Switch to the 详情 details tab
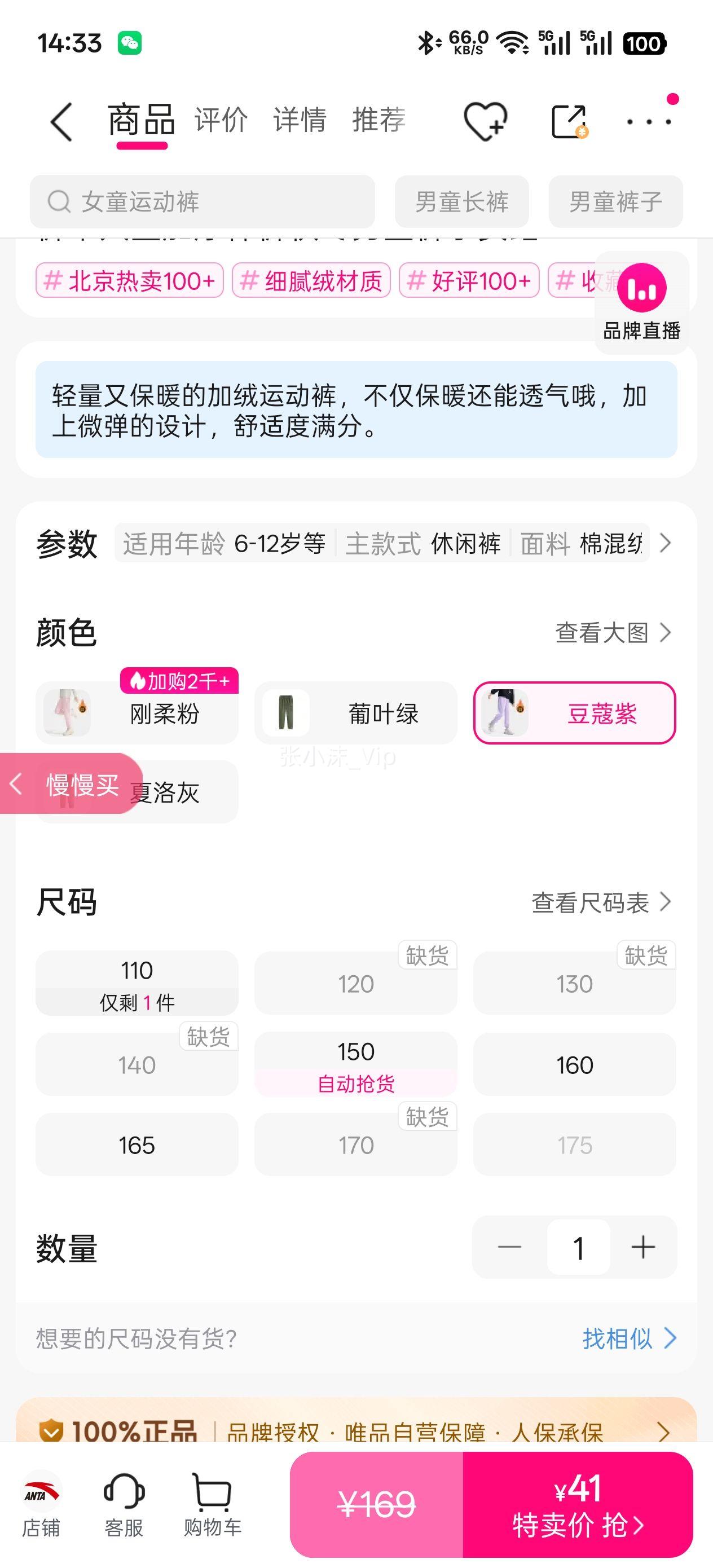713x1568 pixels. coord(300,121)
